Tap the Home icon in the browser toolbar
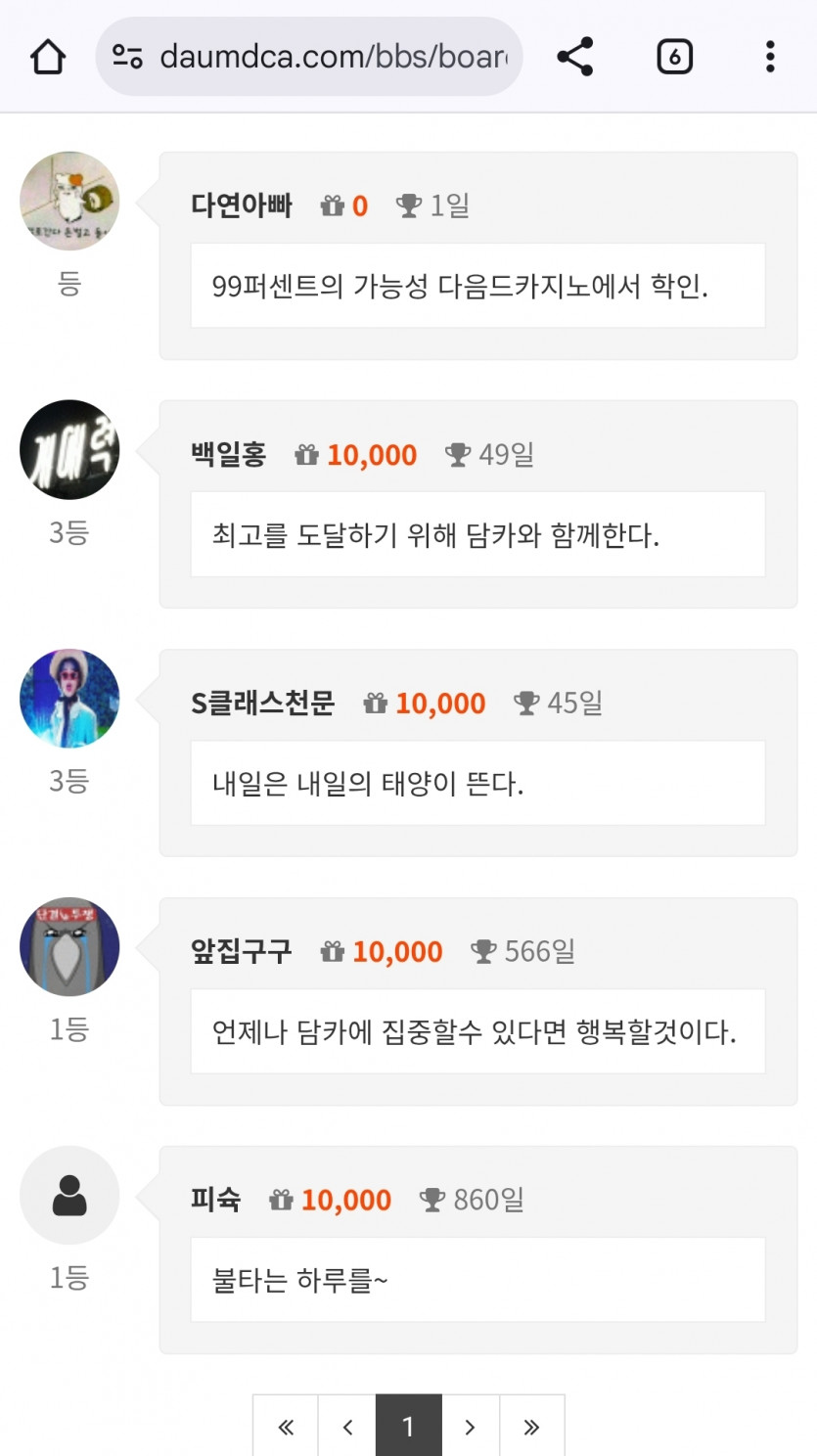 [x=46, y=56]
